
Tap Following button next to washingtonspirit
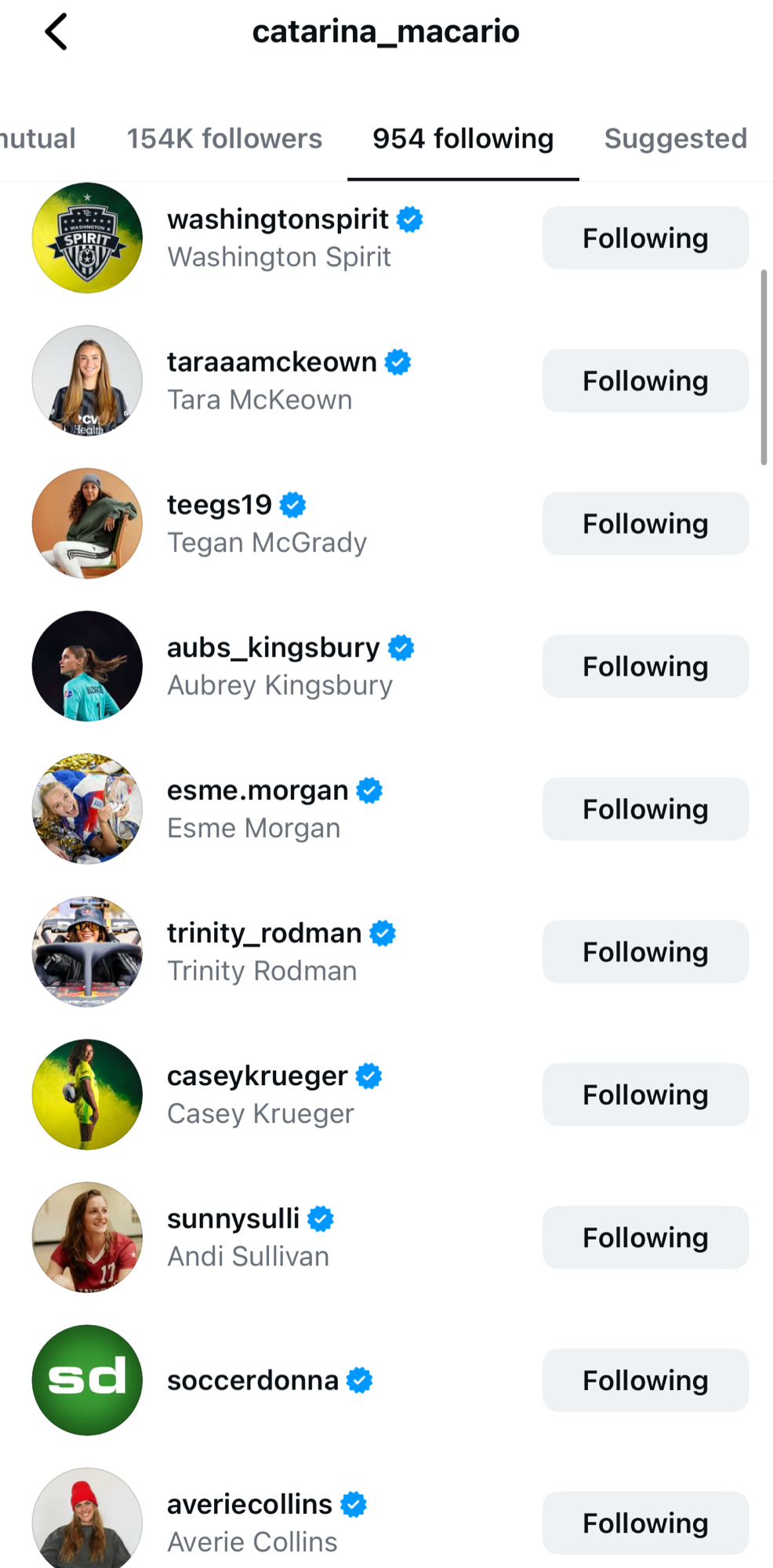click(644, 238)
